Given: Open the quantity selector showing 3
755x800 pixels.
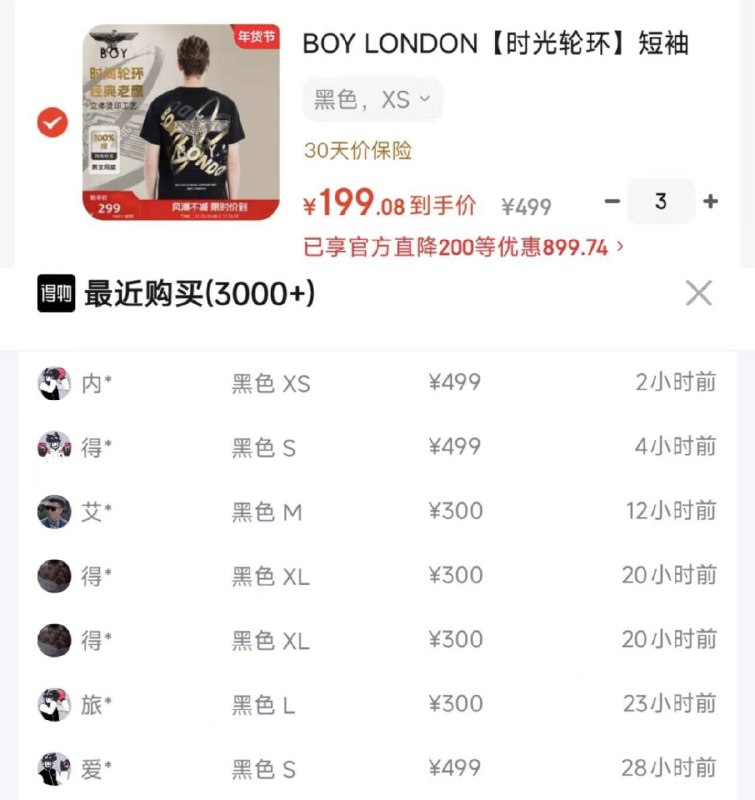Looking at the screenshot, I should (660, 201).
